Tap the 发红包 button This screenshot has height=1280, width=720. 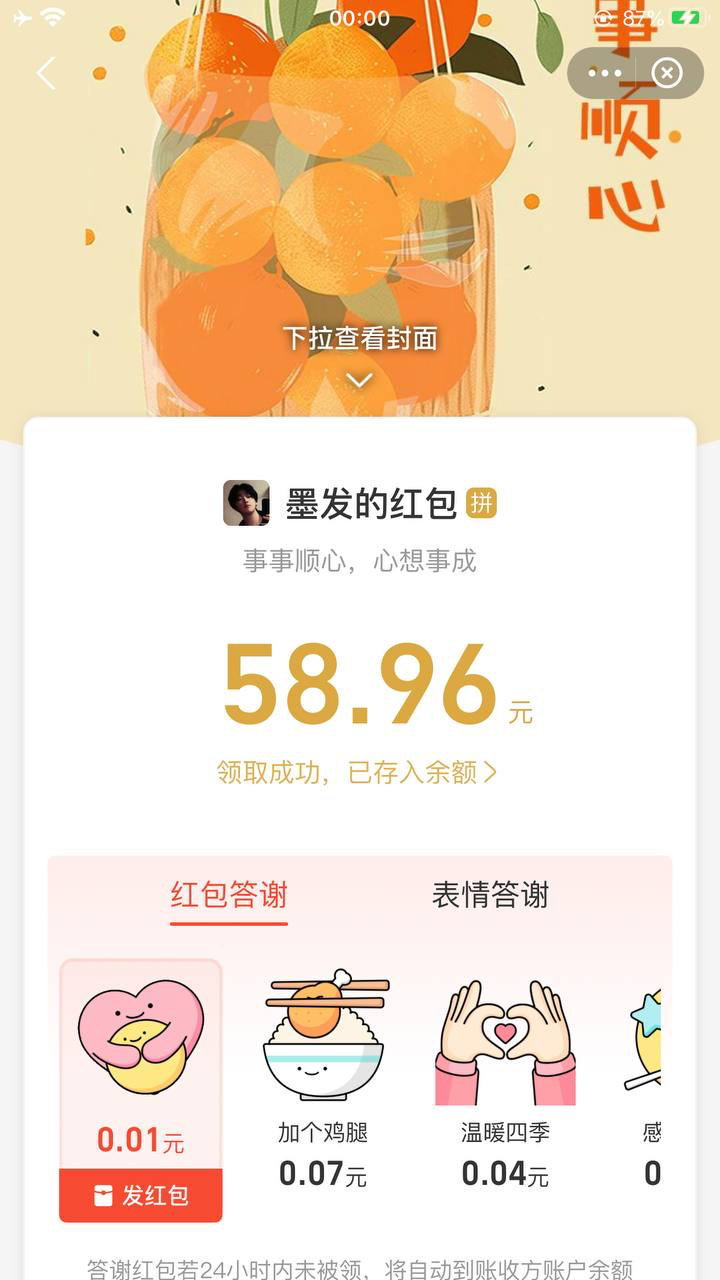coord(141,1195)
